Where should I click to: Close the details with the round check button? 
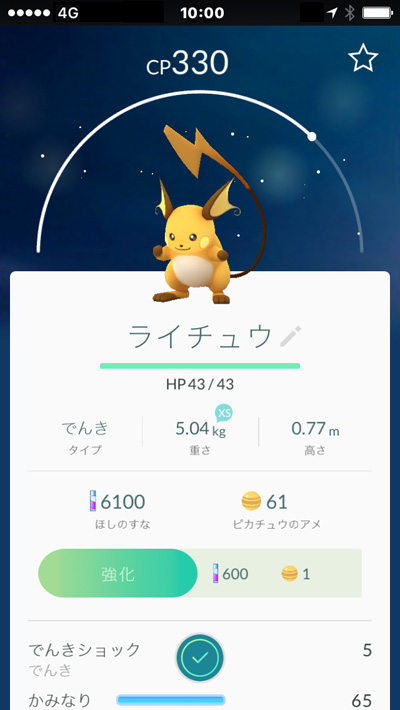tap(200, 657)
